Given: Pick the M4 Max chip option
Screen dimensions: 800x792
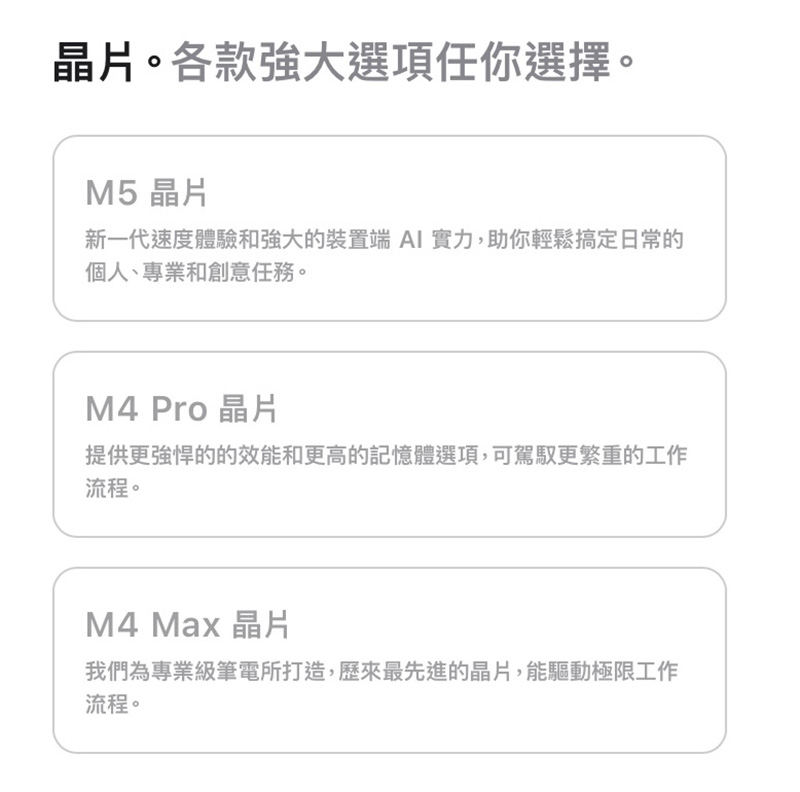Looking at the screenshot, I should 389,660.
